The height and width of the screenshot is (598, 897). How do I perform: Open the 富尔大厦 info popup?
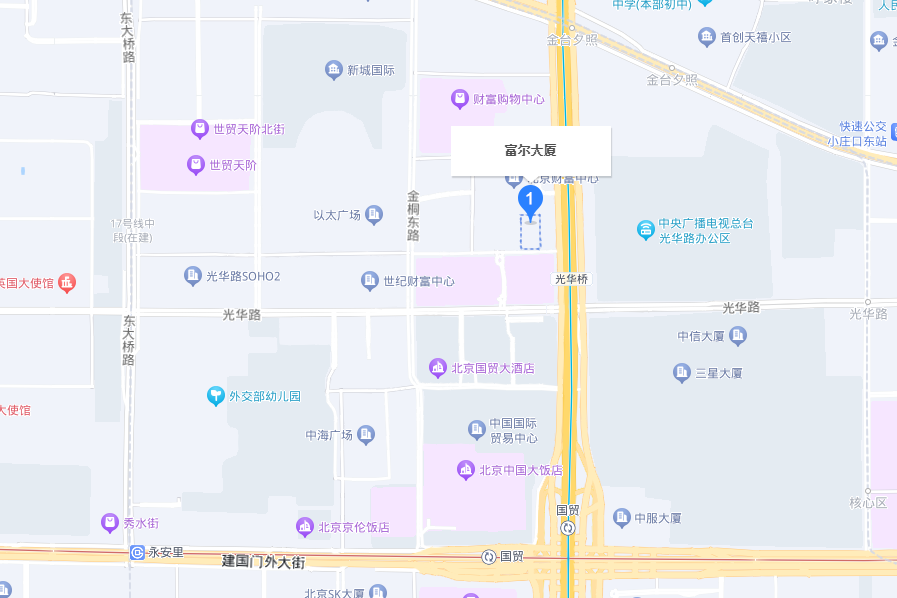click(530, 151)
